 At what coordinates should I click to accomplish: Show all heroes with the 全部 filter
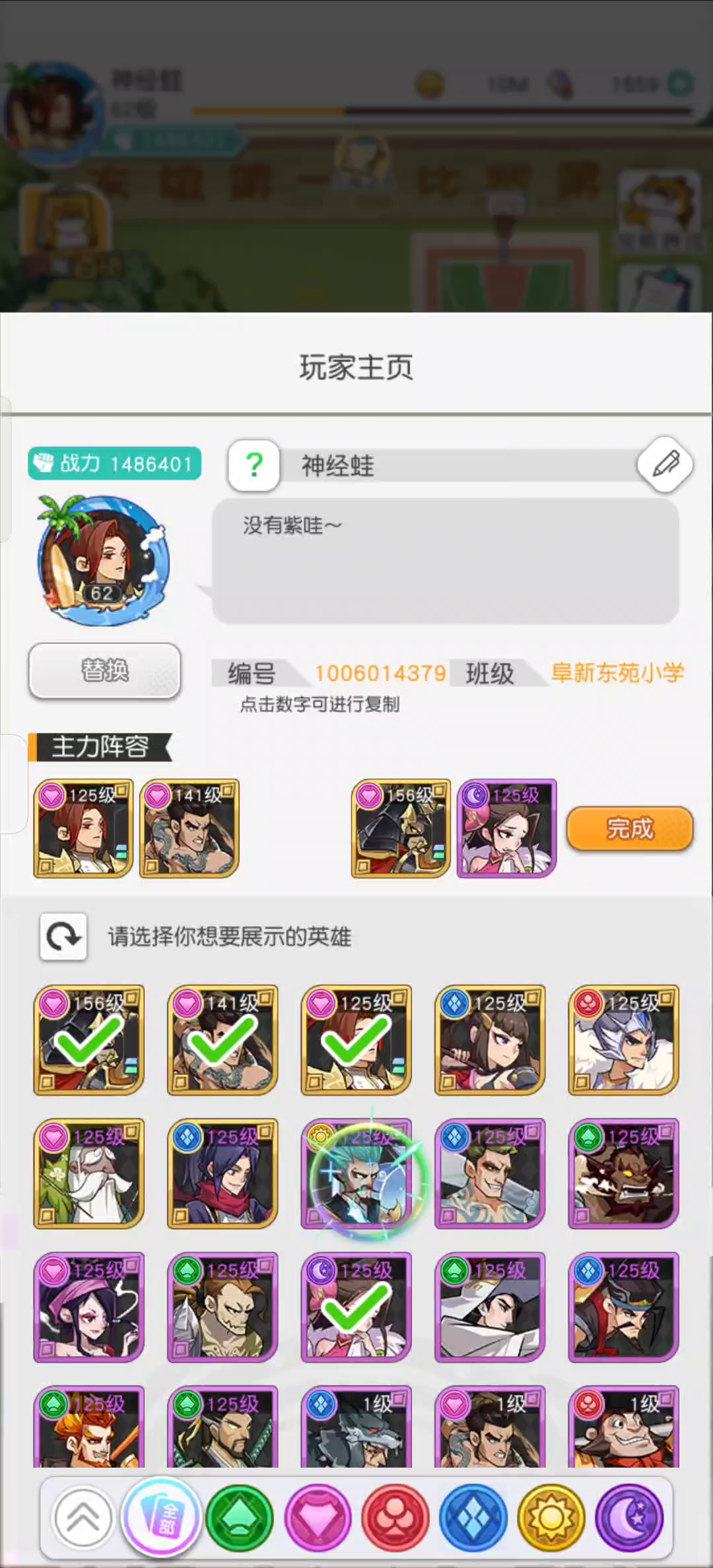162,1518
